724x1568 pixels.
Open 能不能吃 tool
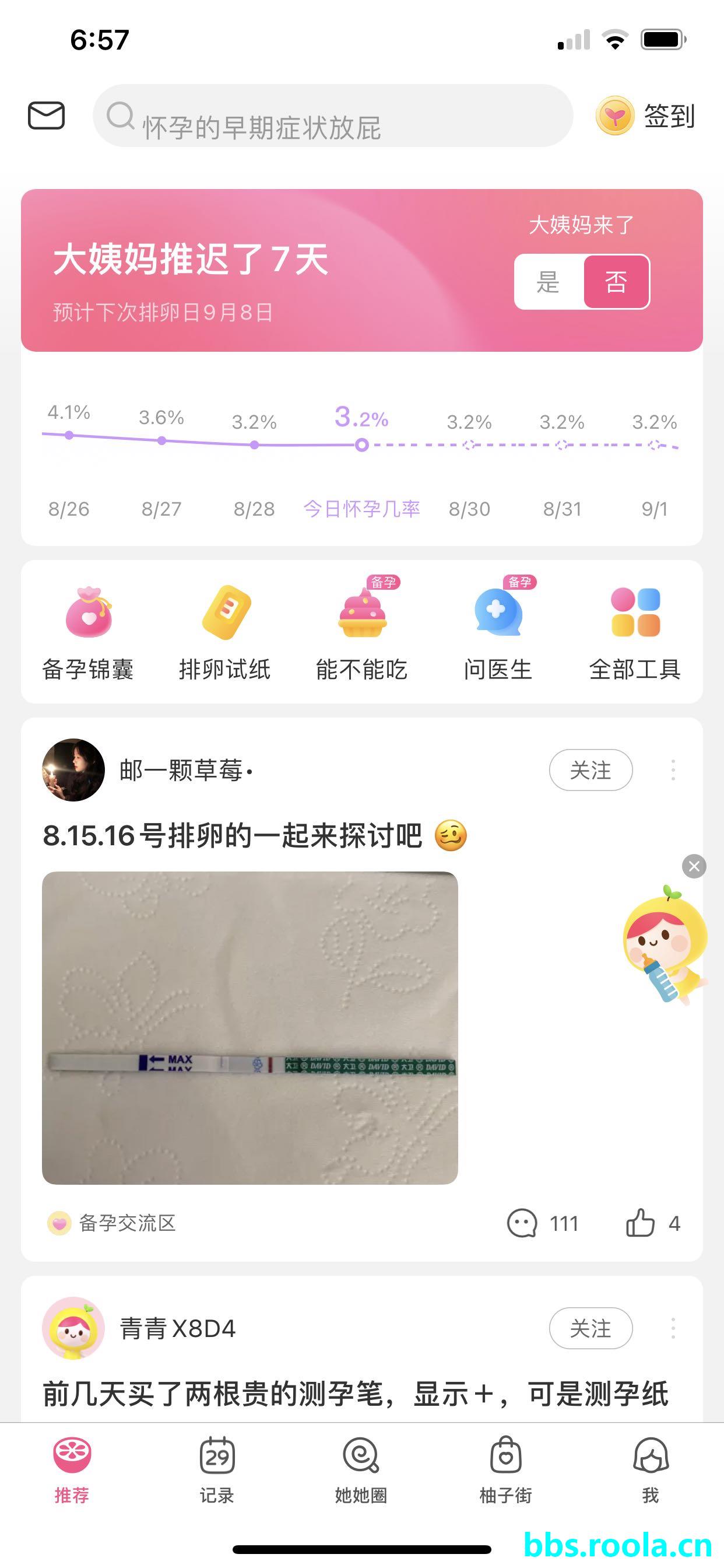coord(361,632)
